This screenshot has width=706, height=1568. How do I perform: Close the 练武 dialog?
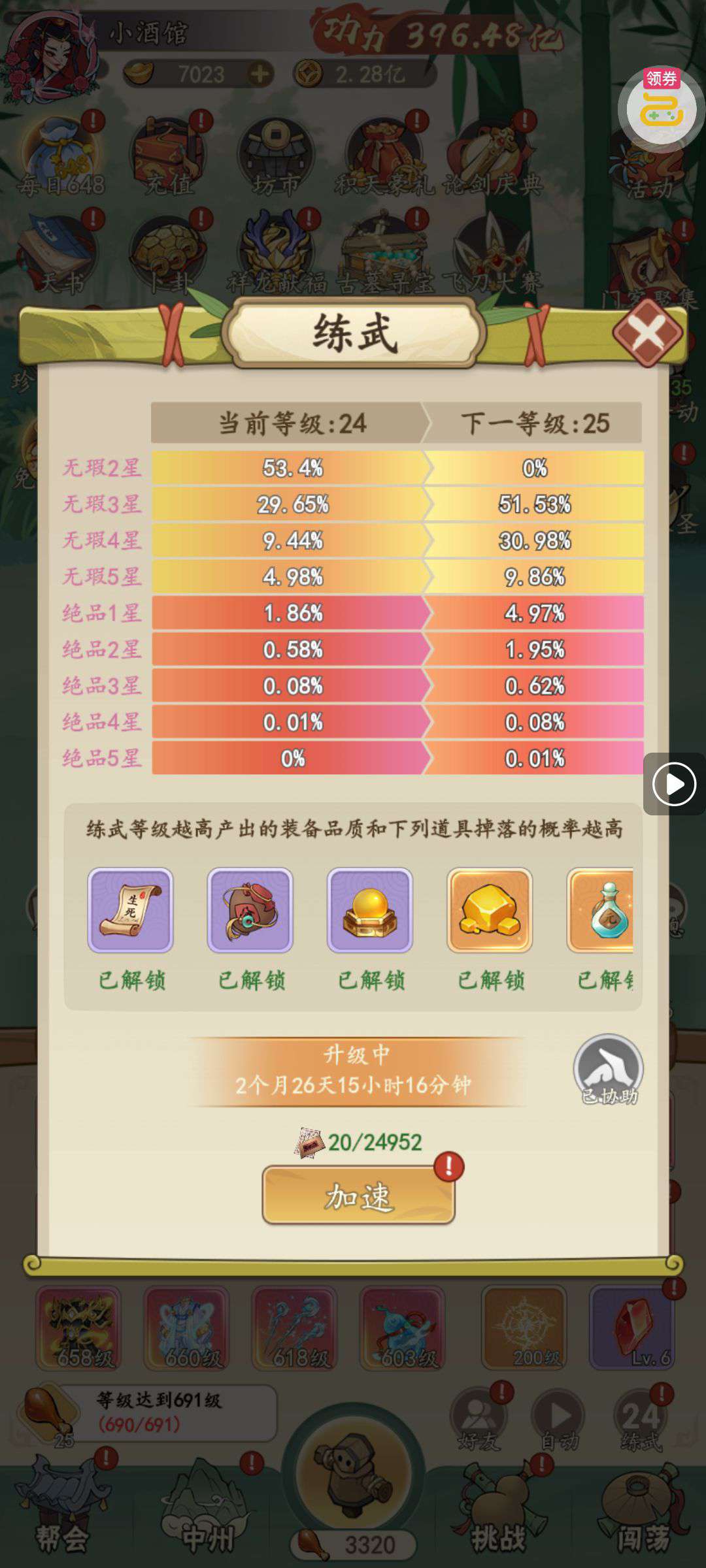pos(648,333)
